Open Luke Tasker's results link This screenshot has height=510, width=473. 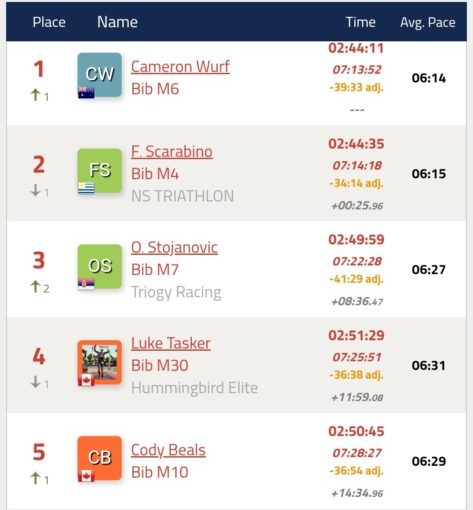(x=171, y=343)
